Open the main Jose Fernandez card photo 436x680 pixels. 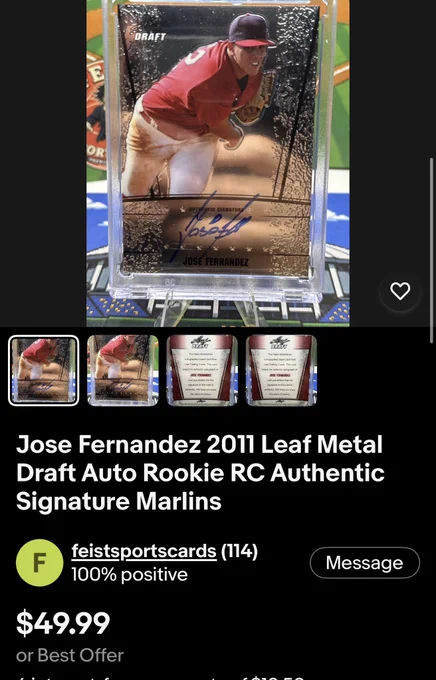[x=218, y=163]
